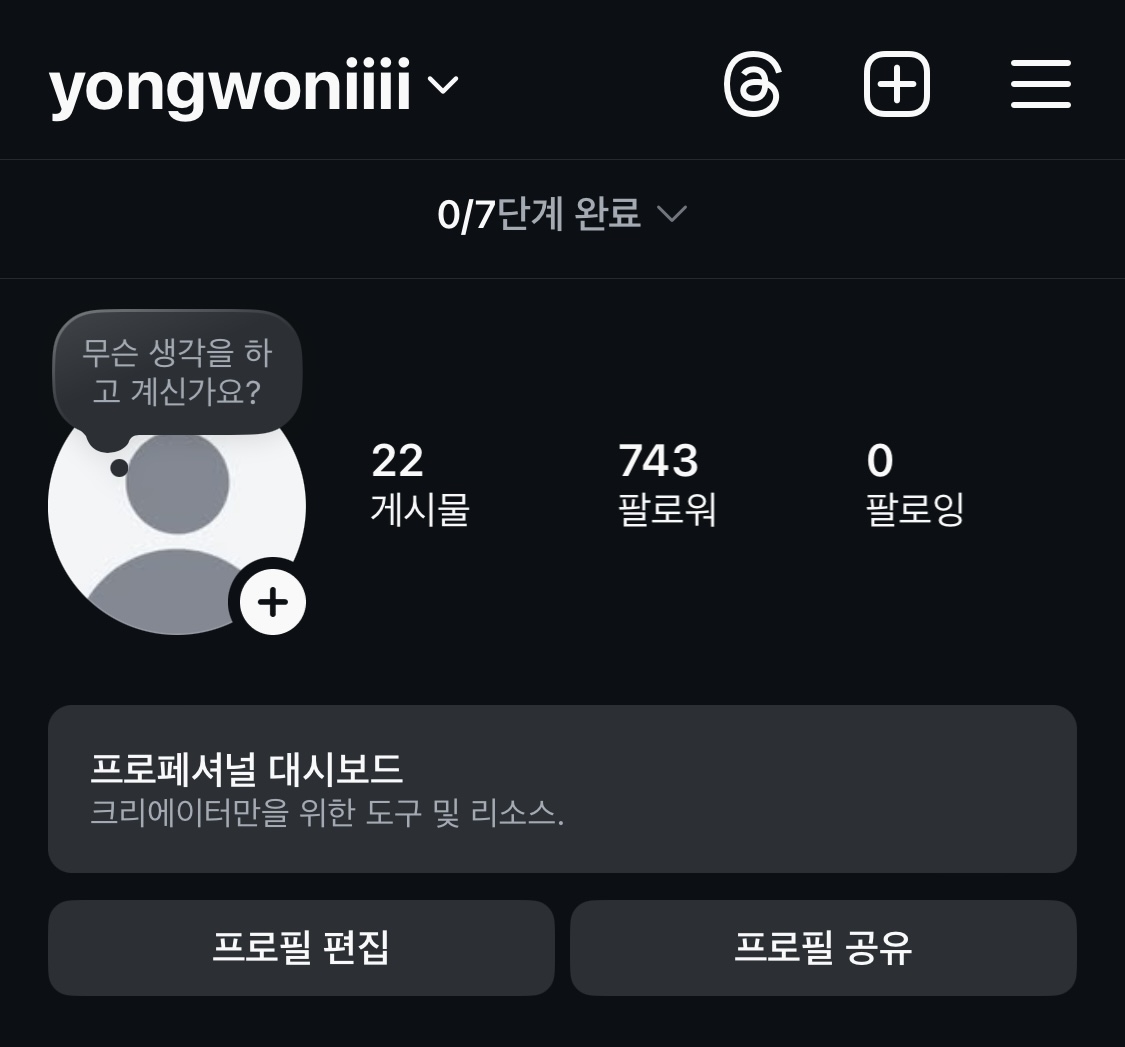Select the 프로필 공유 button
Screen dimensions: 1125x1047
pyautogui.click(x=823, y=947)
